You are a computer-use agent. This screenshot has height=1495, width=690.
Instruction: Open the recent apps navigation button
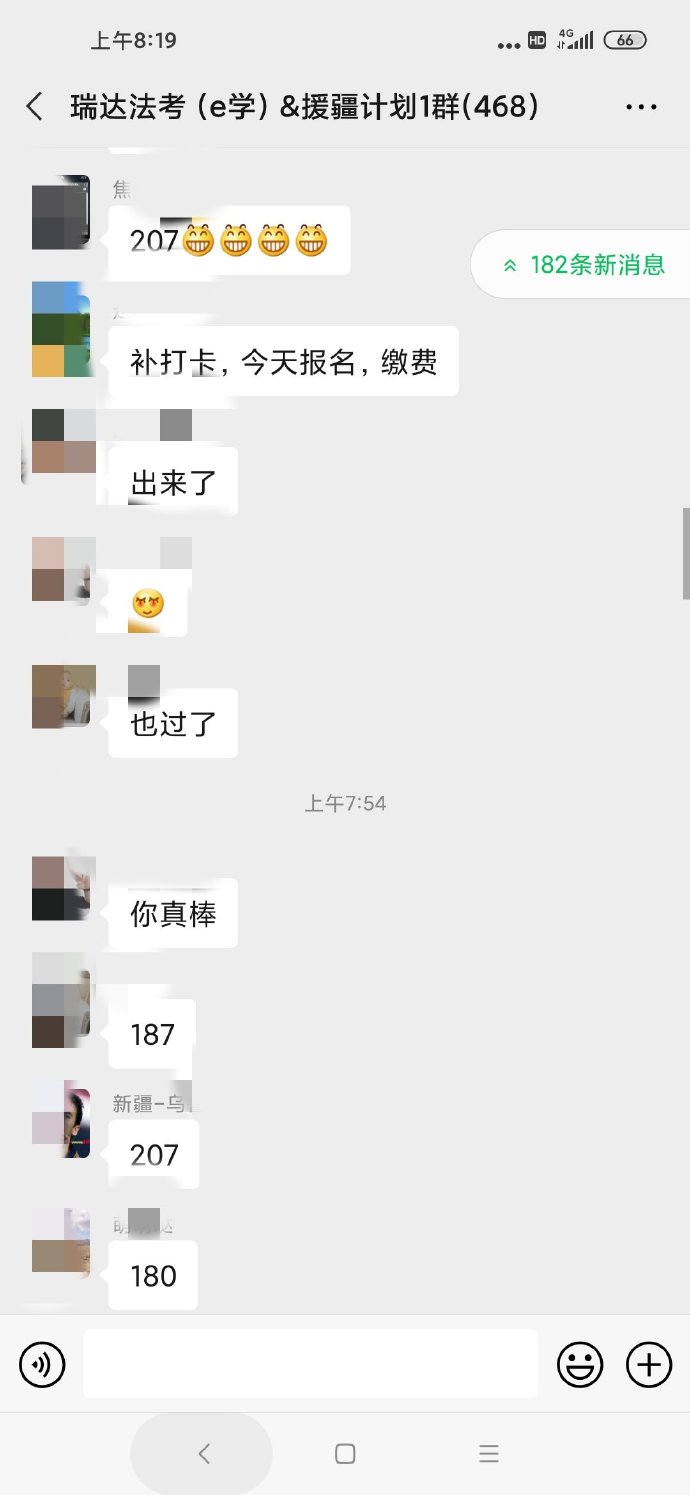489,1453
